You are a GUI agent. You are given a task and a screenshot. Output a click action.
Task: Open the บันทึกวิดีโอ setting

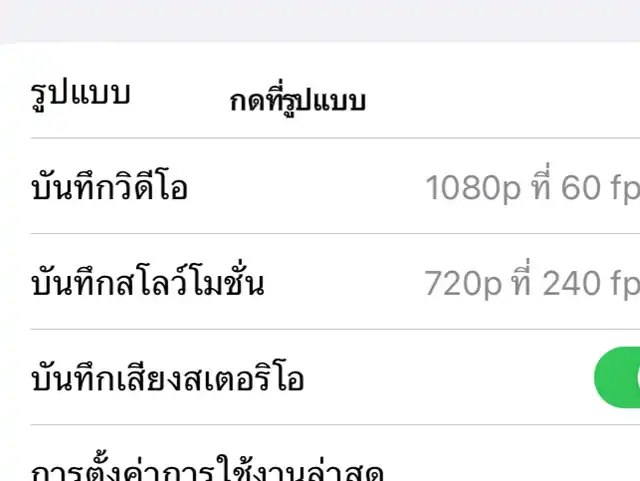320,186
